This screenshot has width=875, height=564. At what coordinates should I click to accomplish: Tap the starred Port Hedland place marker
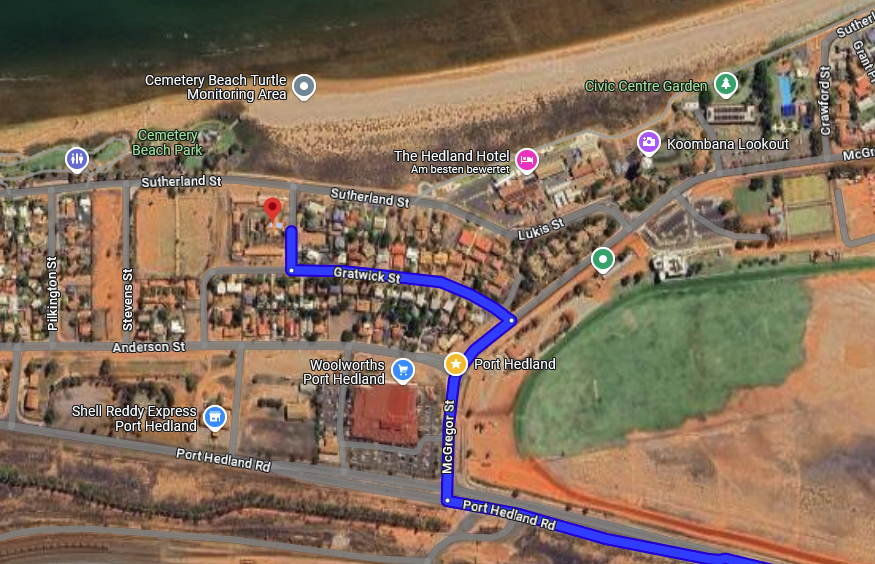tap(455, 363)
